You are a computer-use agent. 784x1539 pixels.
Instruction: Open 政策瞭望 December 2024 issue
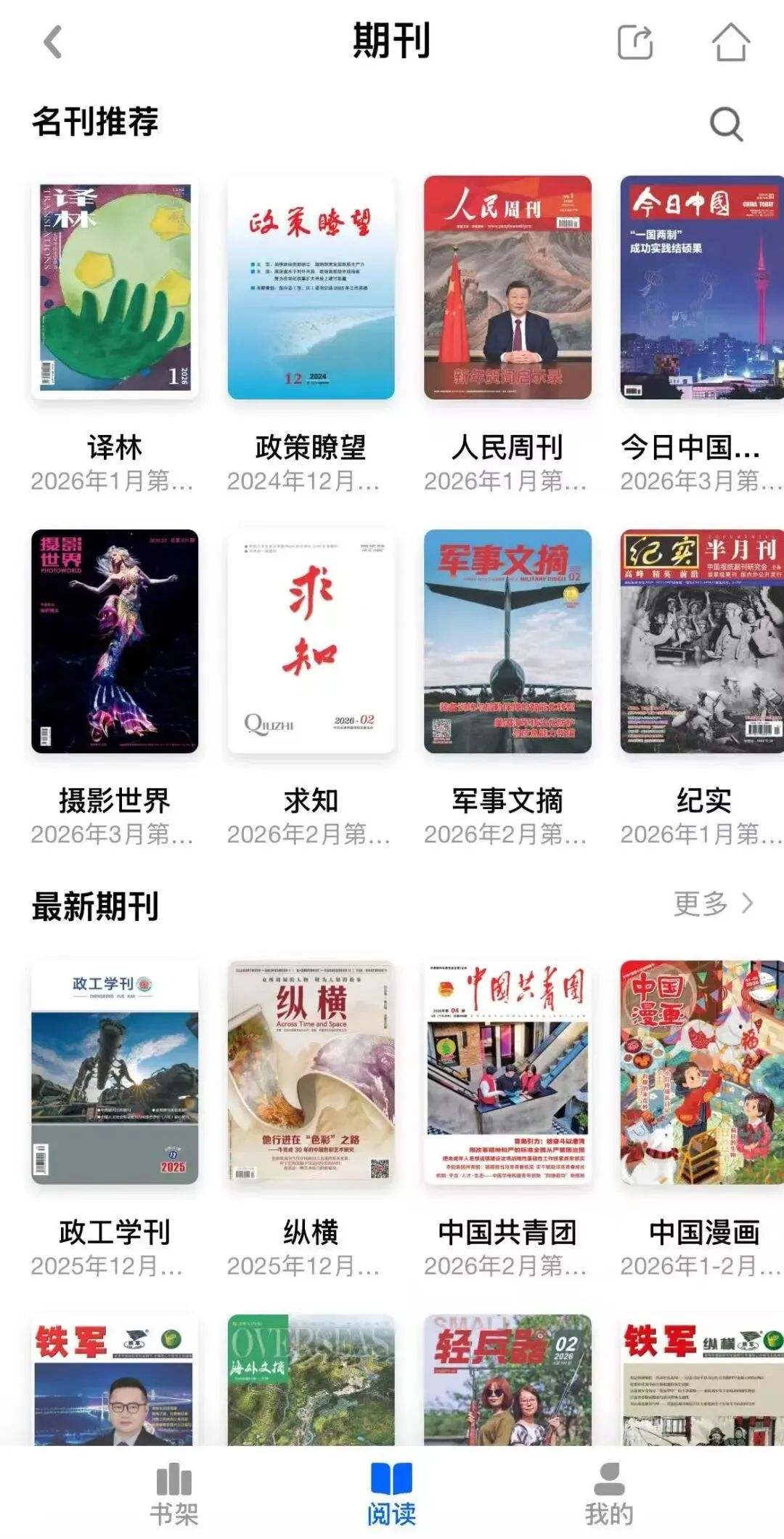311,288
